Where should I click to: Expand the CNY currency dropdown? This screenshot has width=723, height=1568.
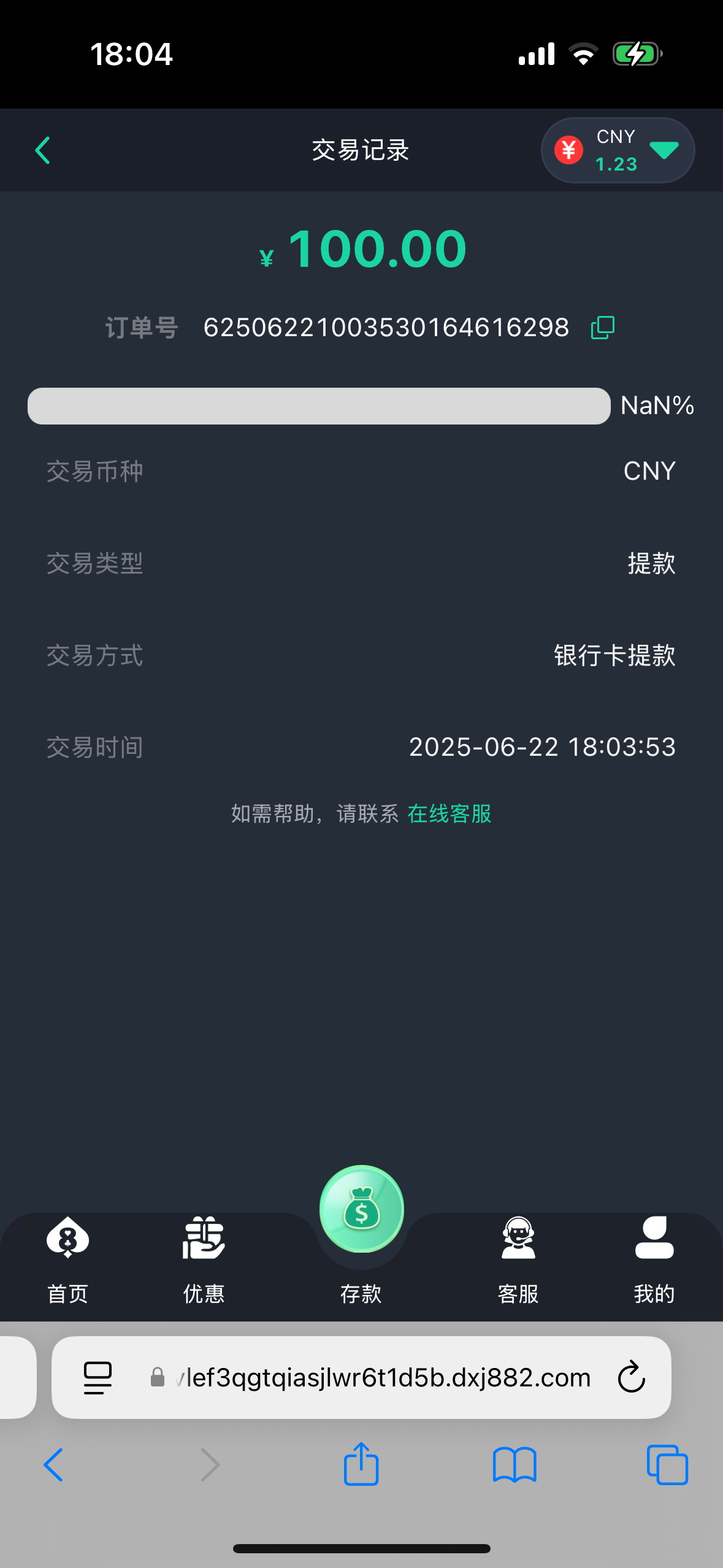[x=664, y=150]
